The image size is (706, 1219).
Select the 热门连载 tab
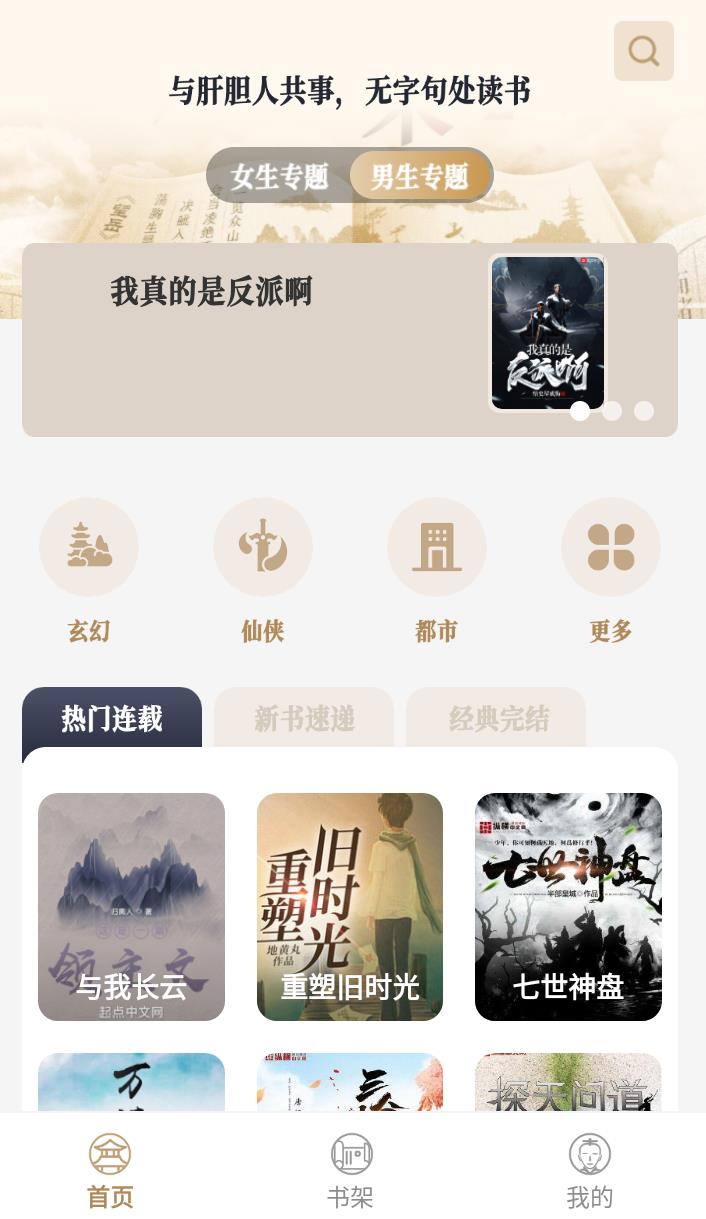click(112, 719)
